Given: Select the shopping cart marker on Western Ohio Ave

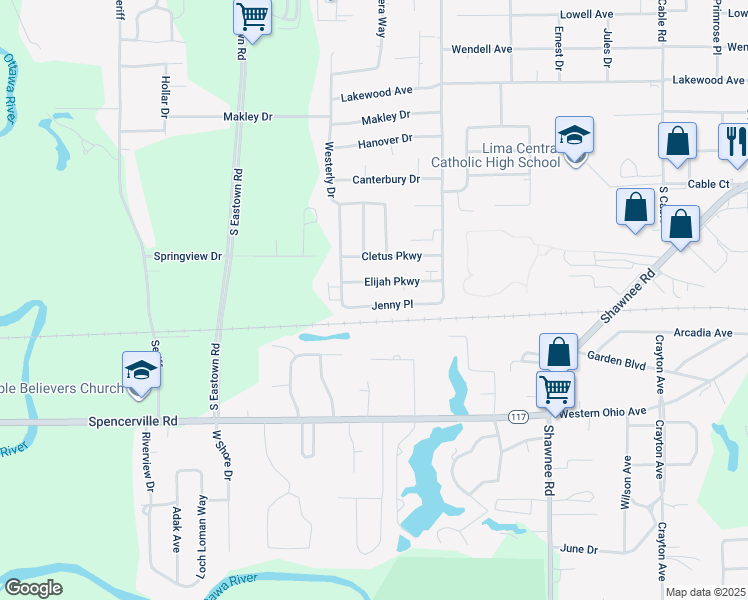Looking at the screenshot, I should point(555,388).
